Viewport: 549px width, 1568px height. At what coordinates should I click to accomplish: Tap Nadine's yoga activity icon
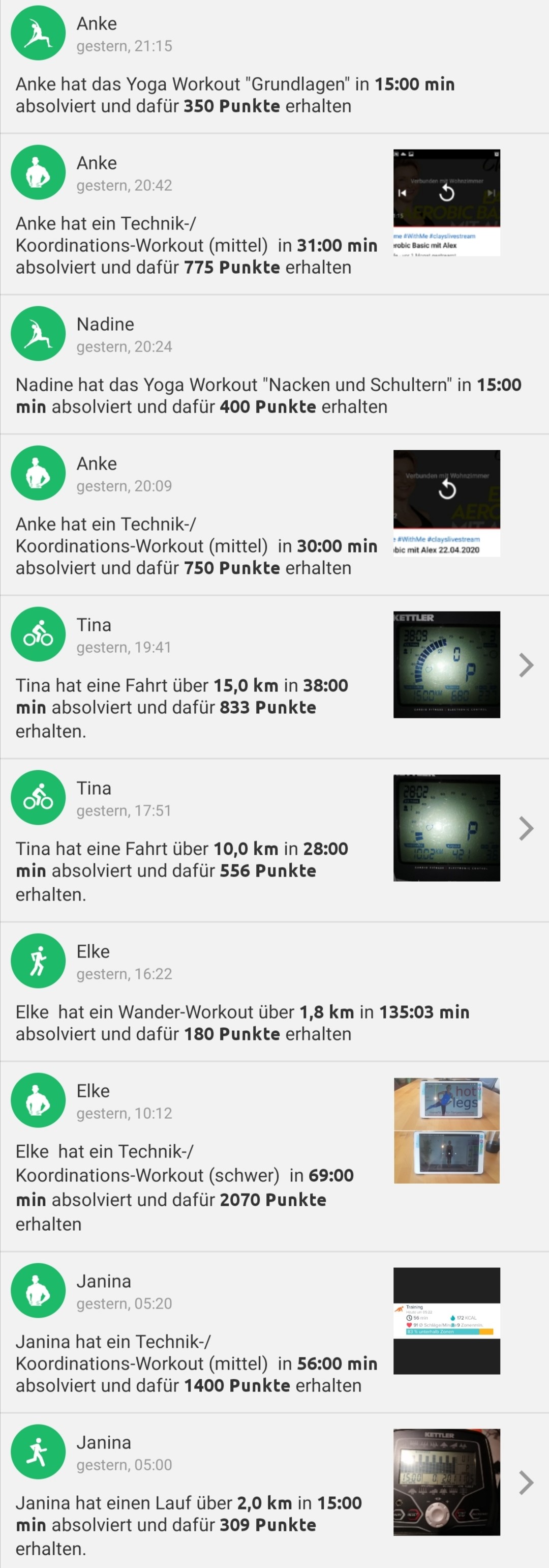pyautogui.click(x=38, y=333)
